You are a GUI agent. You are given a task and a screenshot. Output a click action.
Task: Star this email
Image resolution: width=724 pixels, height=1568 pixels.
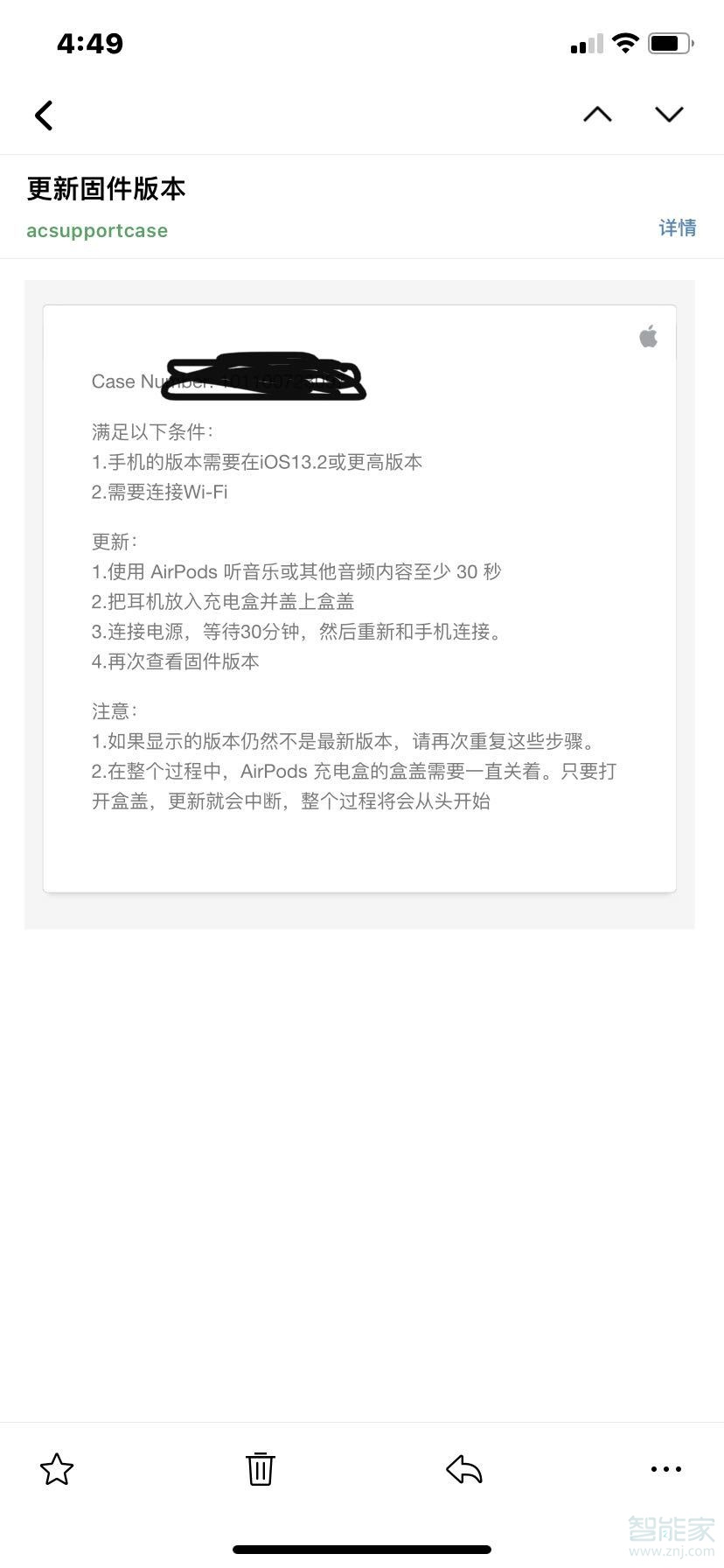[57, 1469]
